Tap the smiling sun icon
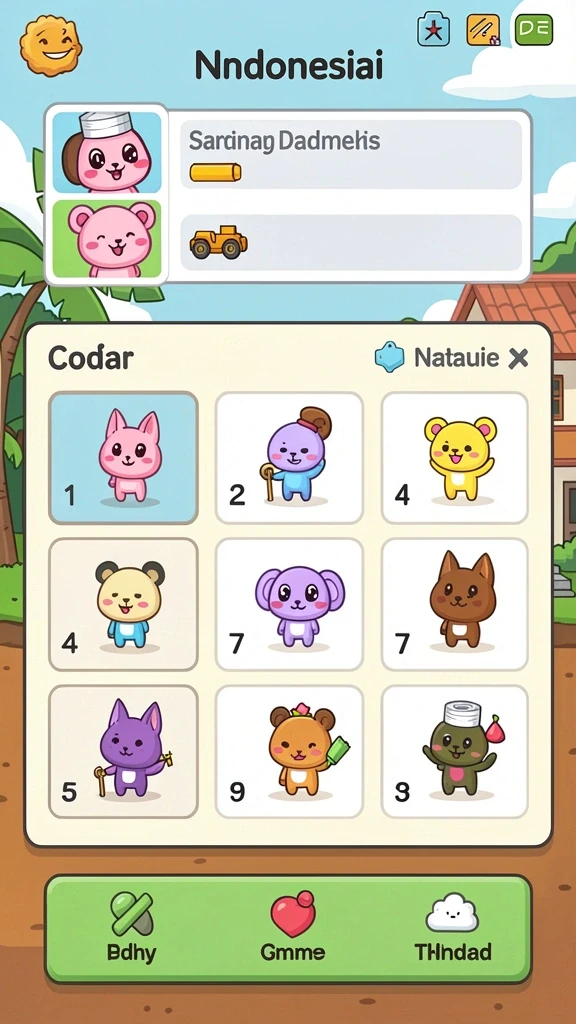This screenshot has height=1024, width=576. [x=50, y=46]
